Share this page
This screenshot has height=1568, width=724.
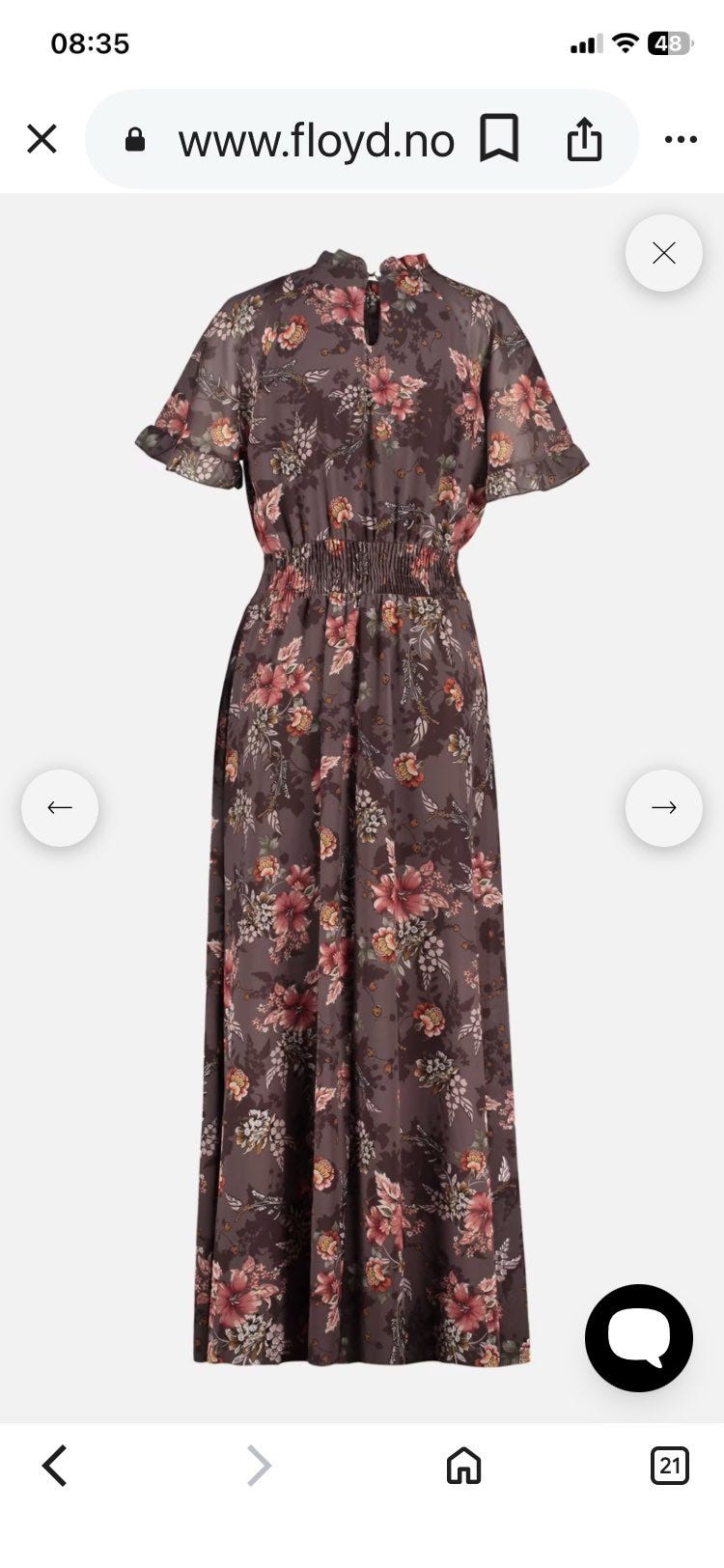pyautogui.click(x=584, y=139)
